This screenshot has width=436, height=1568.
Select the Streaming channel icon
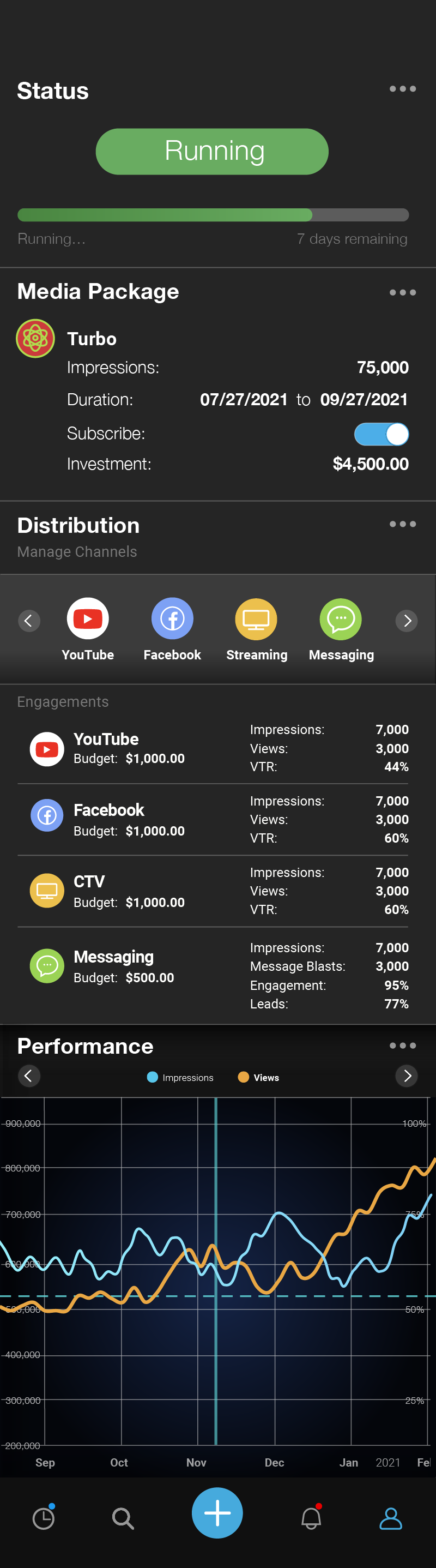[256, 619]
